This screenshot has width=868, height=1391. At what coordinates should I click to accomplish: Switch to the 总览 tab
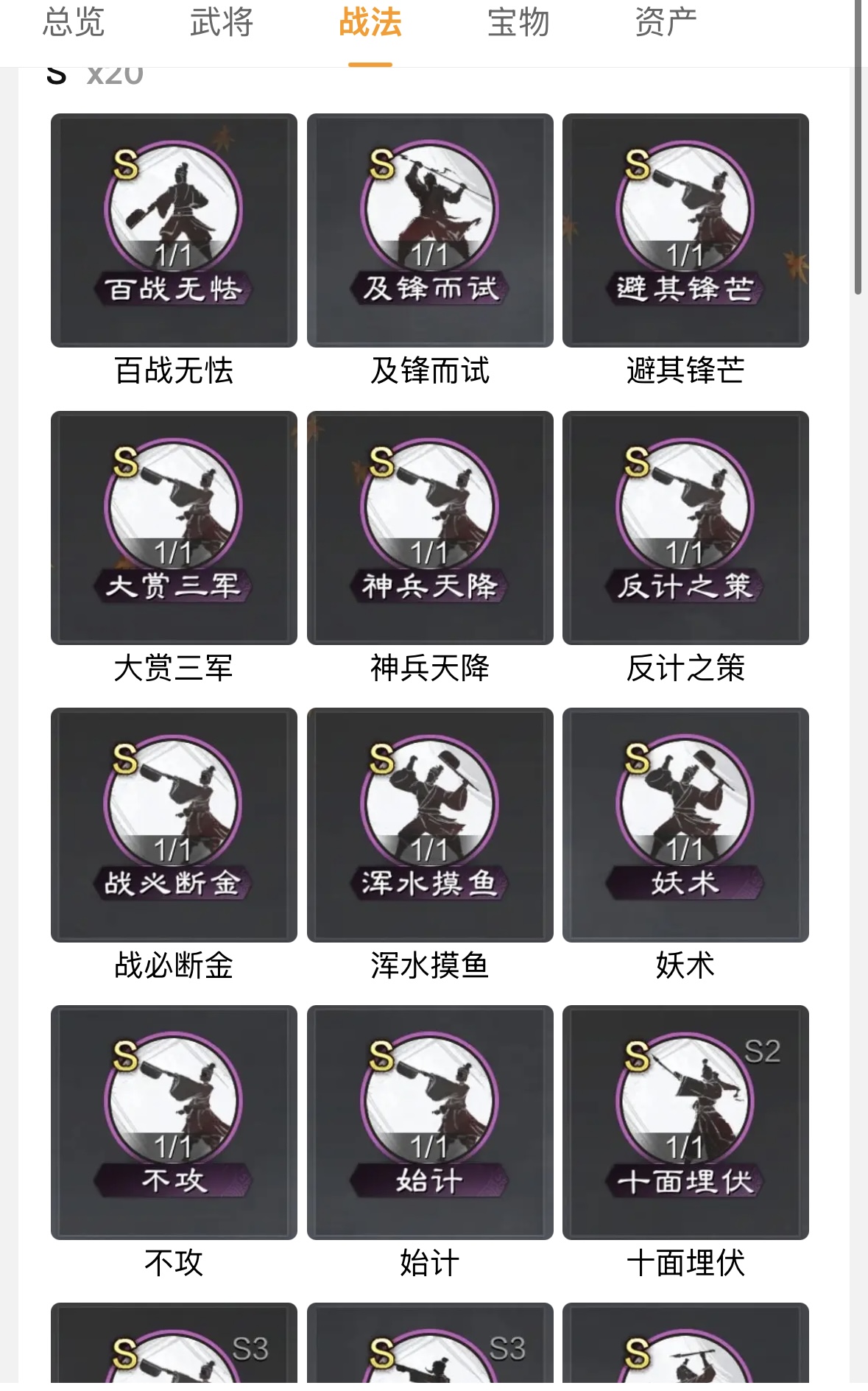74,22
